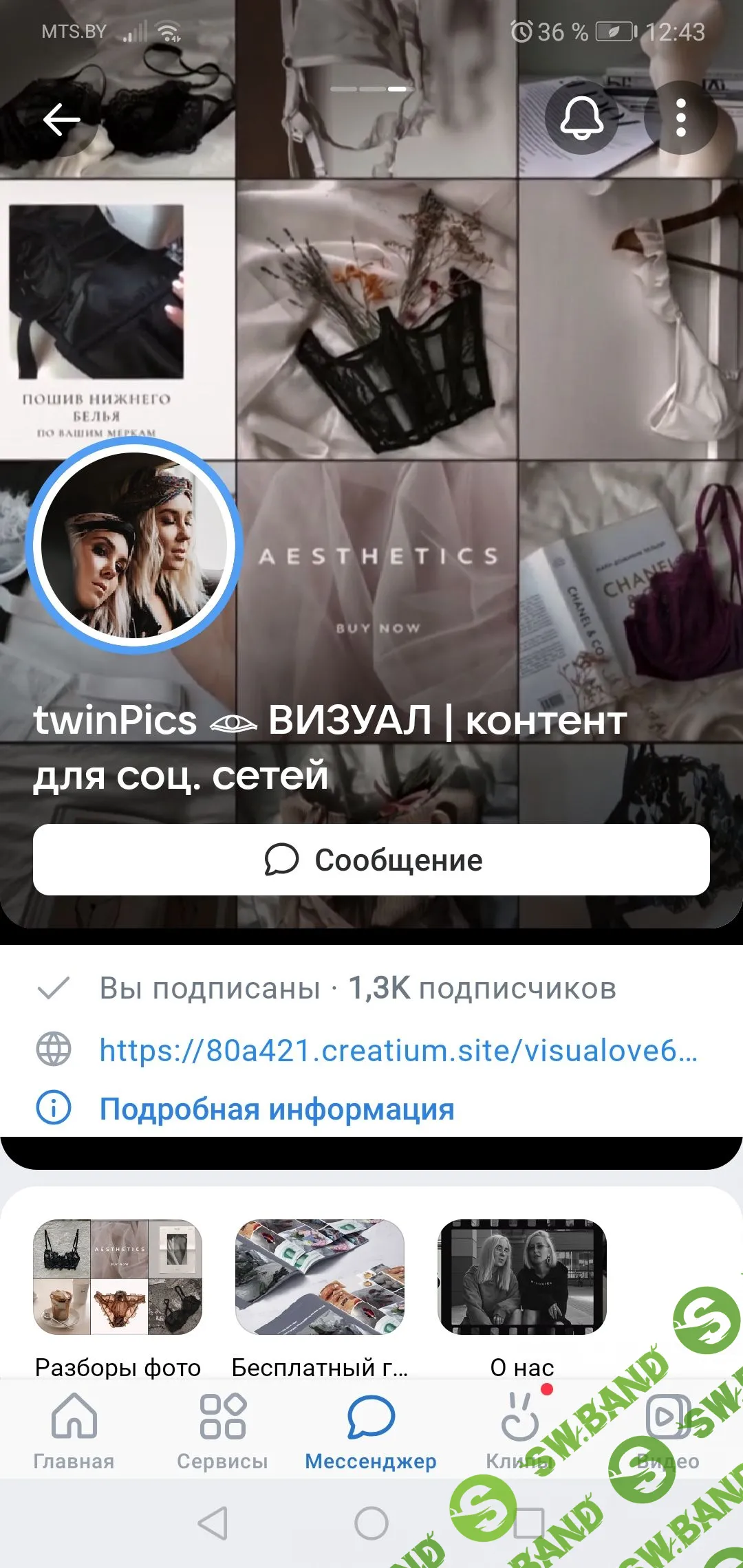Switch to the Мессенджер tab

[x=371, y=1430]
